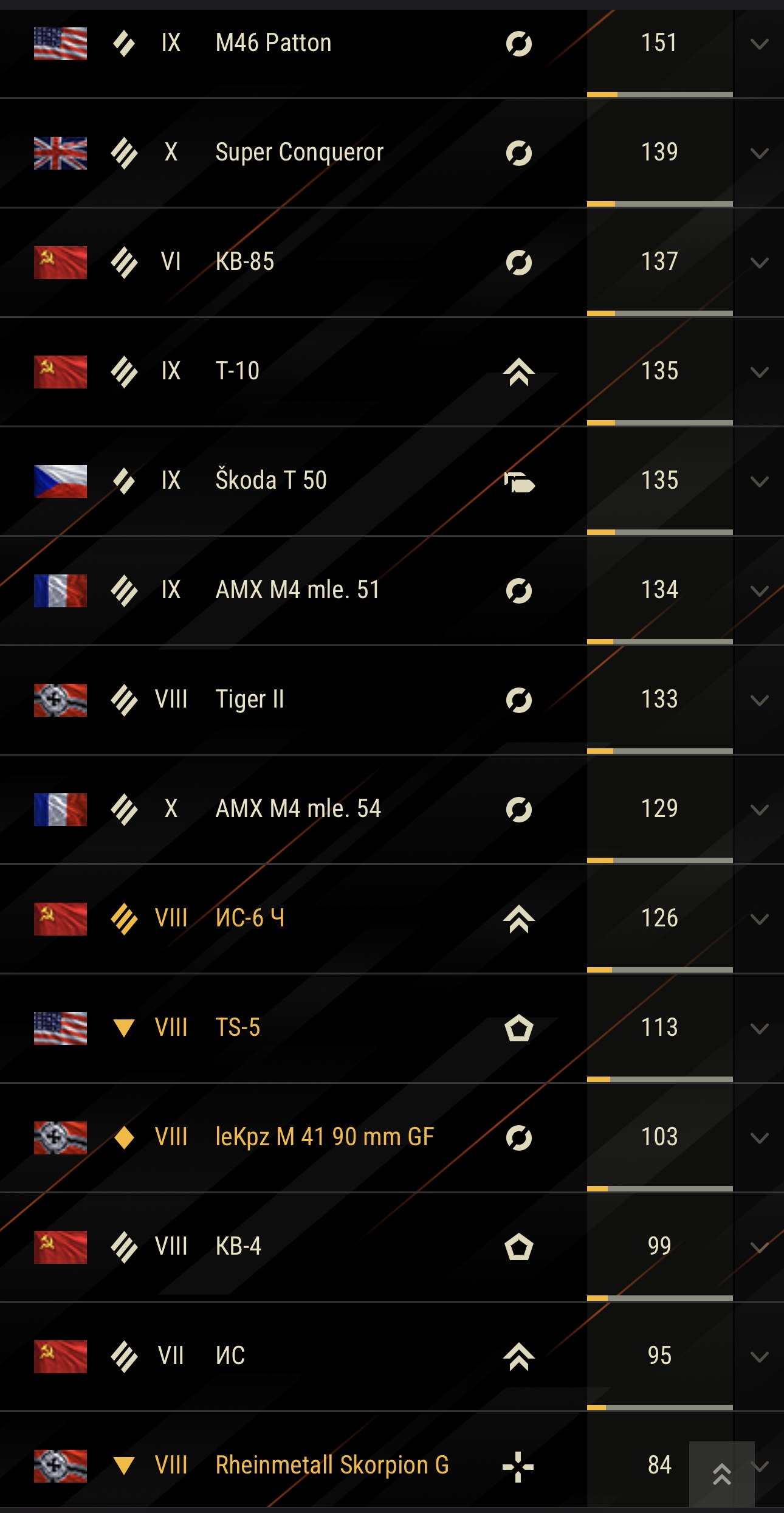The image size is (784, 1513).
Task: Expand the ИС-6 Ч row
Action: coord(759,919)
